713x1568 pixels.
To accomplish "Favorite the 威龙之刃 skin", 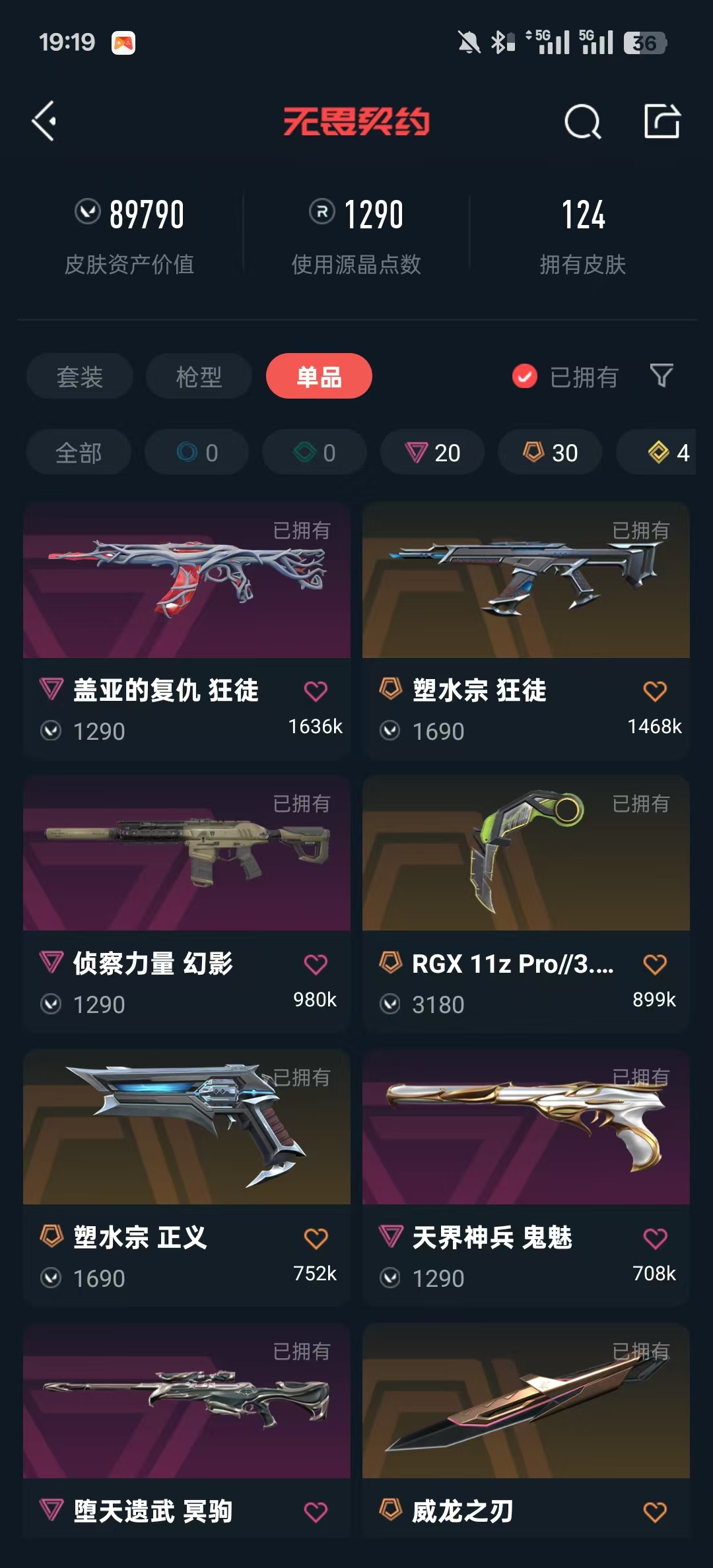I will coord(655,1512).
